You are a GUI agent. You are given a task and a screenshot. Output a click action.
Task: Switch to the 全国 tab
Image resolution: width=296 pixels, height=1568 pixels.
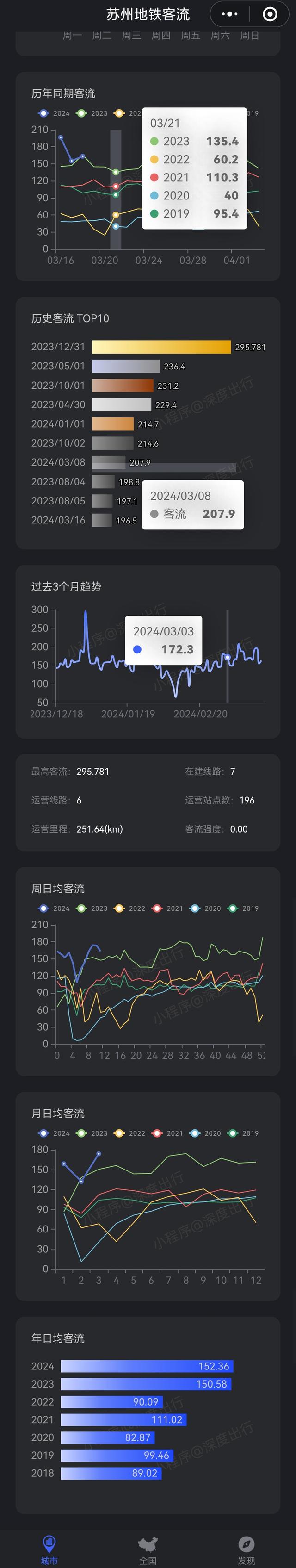point(148,1549)
